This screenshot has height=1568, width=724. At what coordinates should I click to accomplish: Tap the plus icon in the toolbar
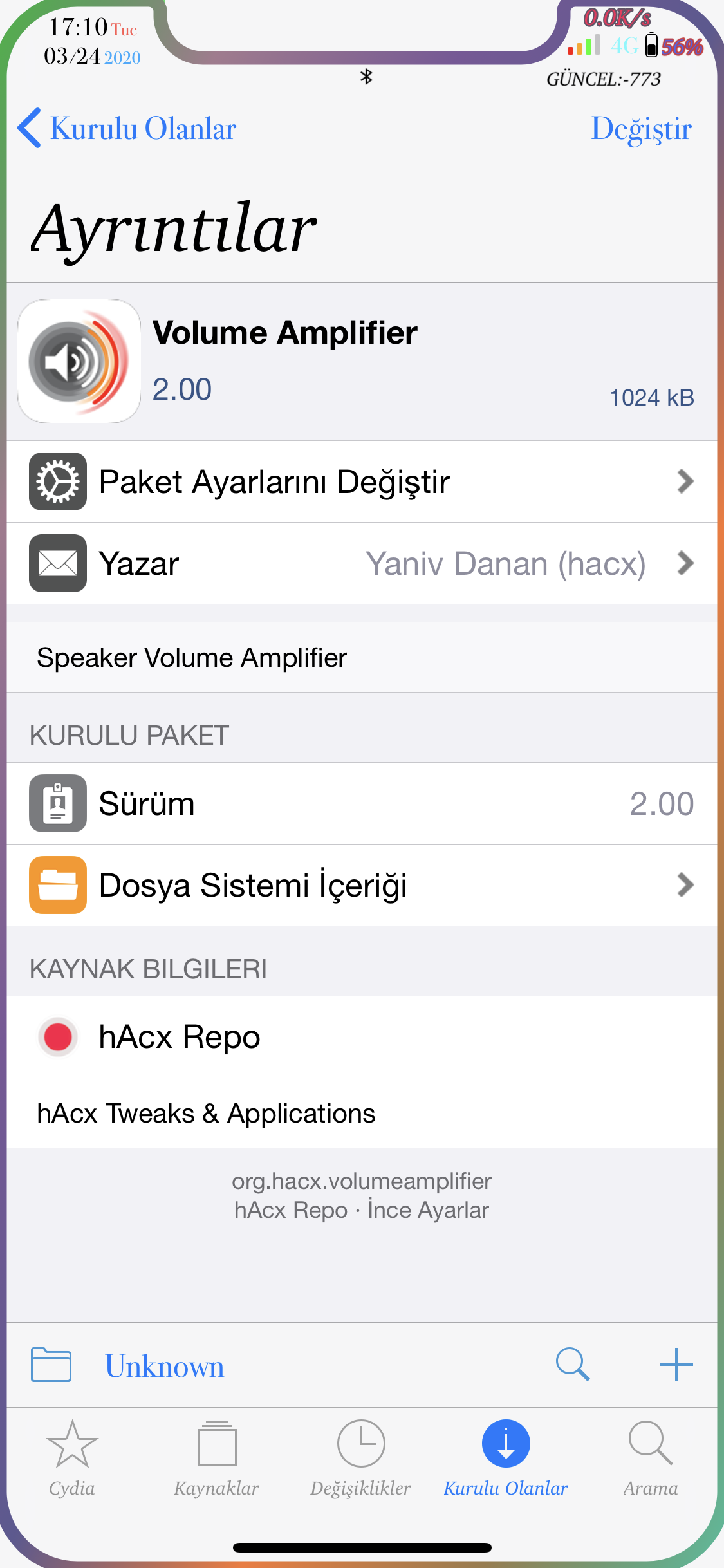676,1364
